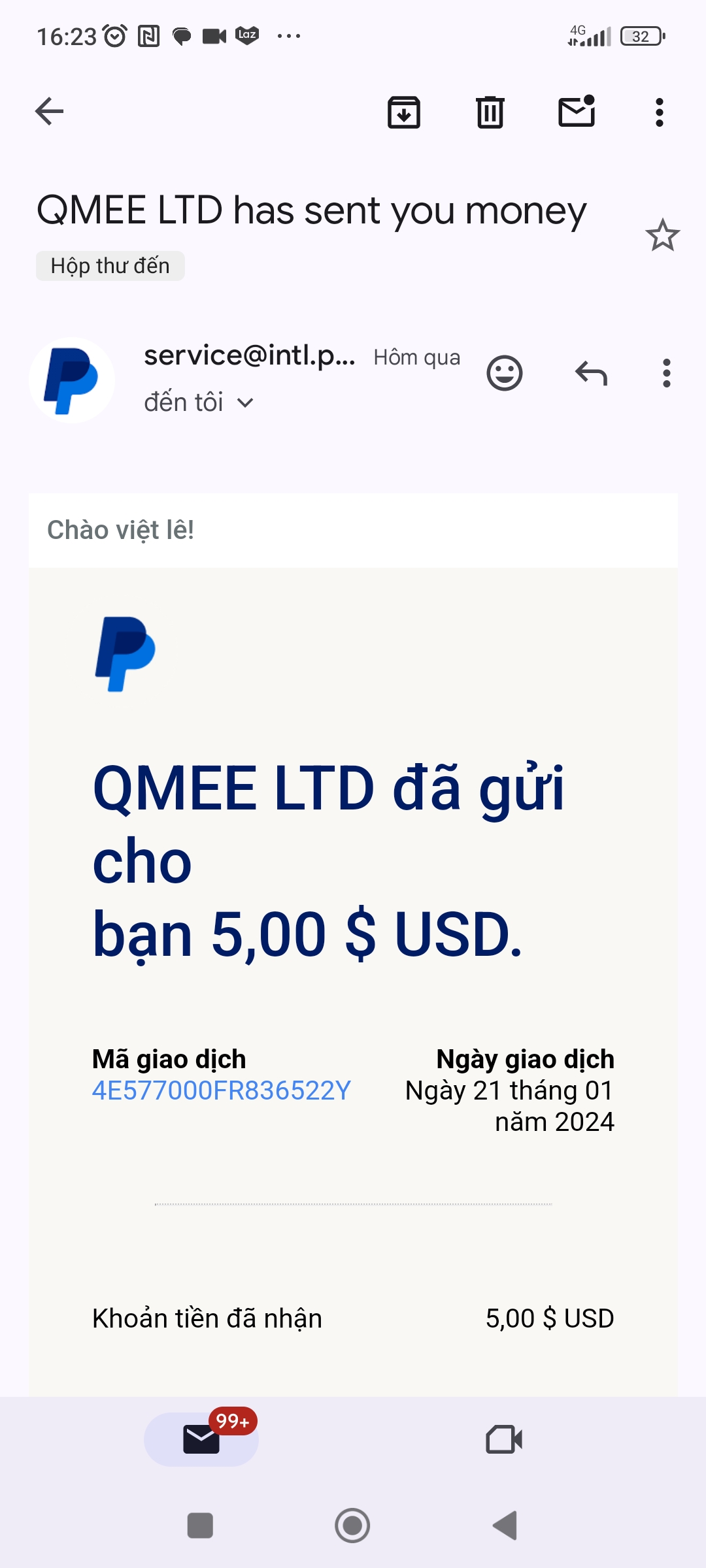Star the QMEE LTD email
Screen dimensions: 706x1568
tap(662, 235)
